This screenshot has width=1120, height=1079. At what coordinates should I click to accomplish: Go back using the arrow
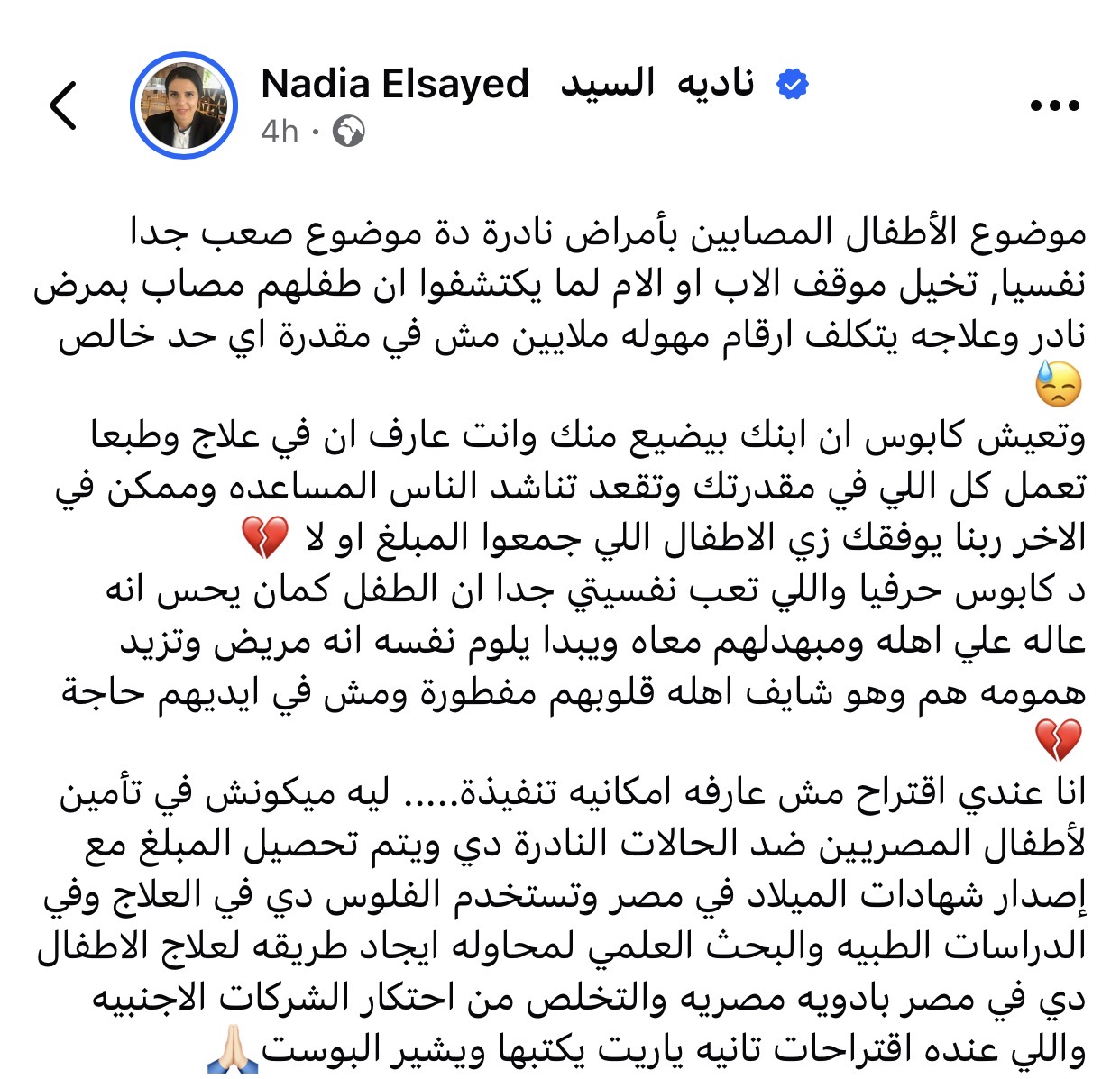[64, 106]
